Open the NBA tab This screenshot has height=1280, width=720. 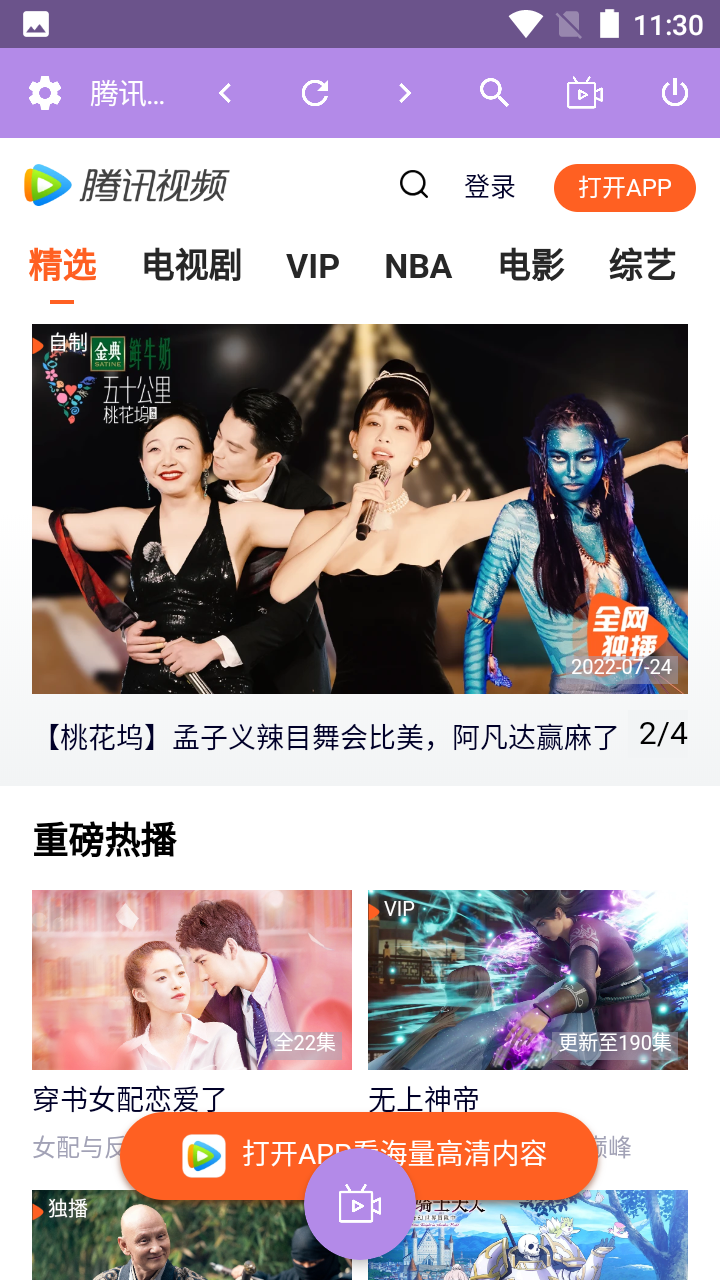(x=418, y=266)
